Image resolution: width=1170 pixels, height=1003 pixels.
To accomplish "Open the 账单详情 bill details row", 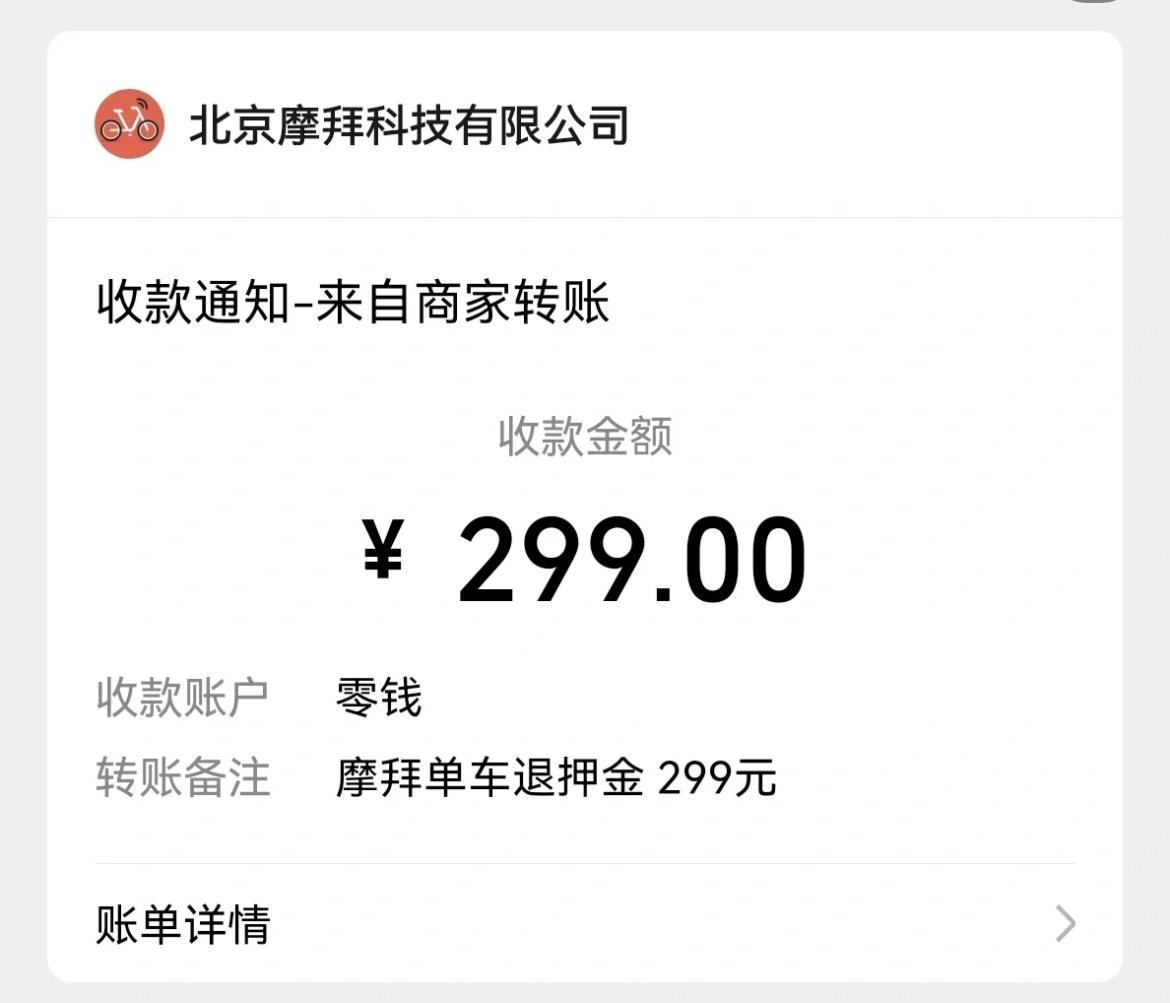I will pyautogui.click(x=584, y=924).
